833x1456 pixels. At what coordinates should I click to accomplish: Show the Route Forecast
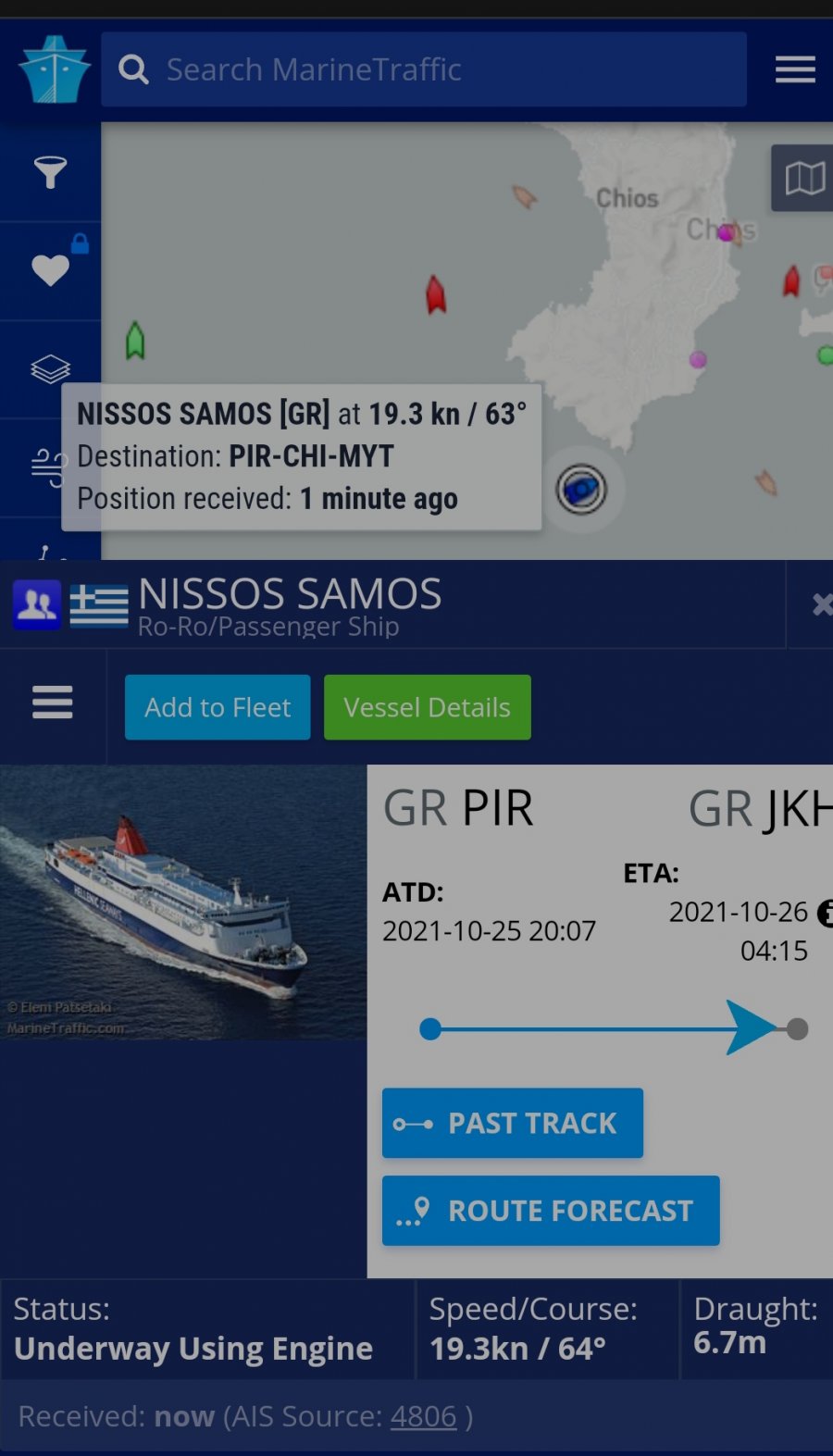550,1211
